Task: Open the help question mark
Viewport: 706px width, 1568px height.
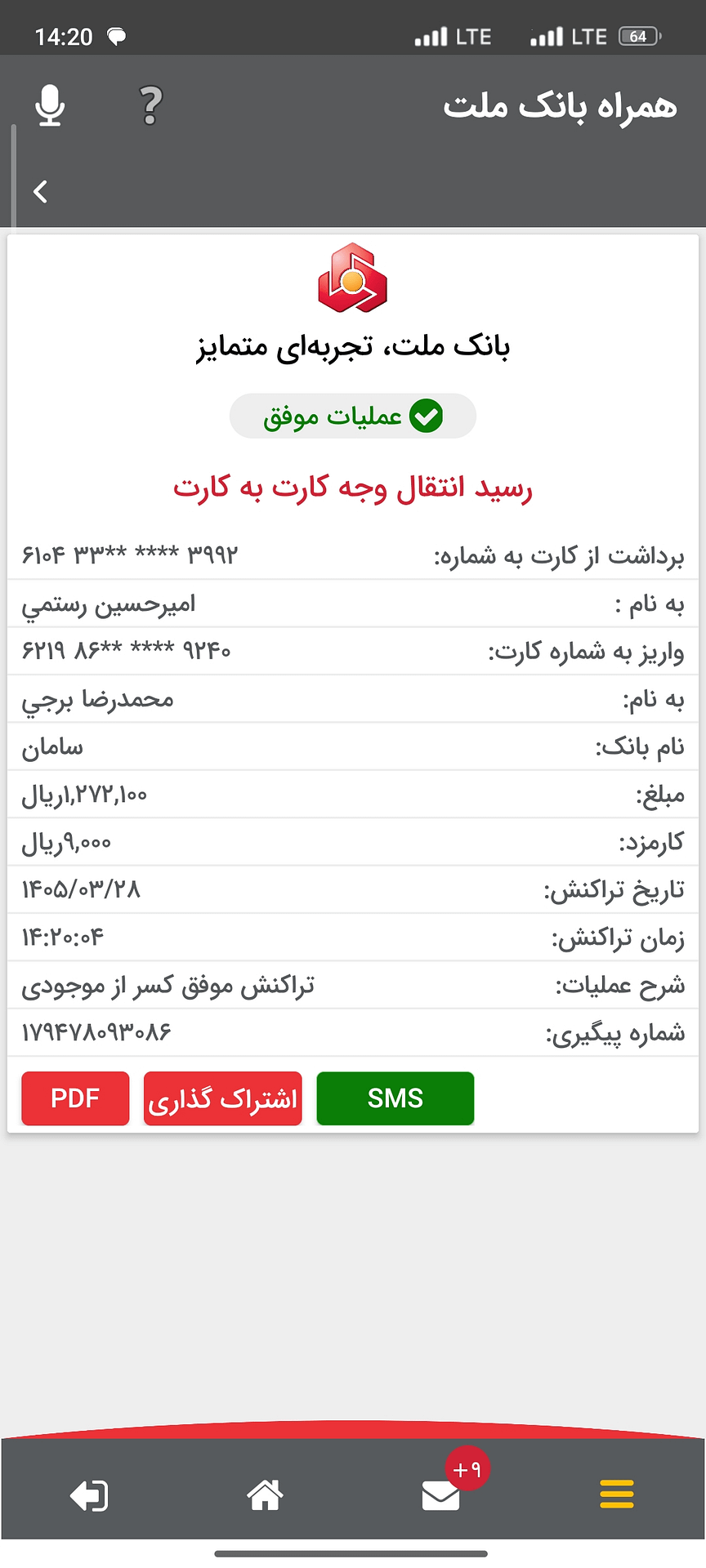Action: [150, 105]
